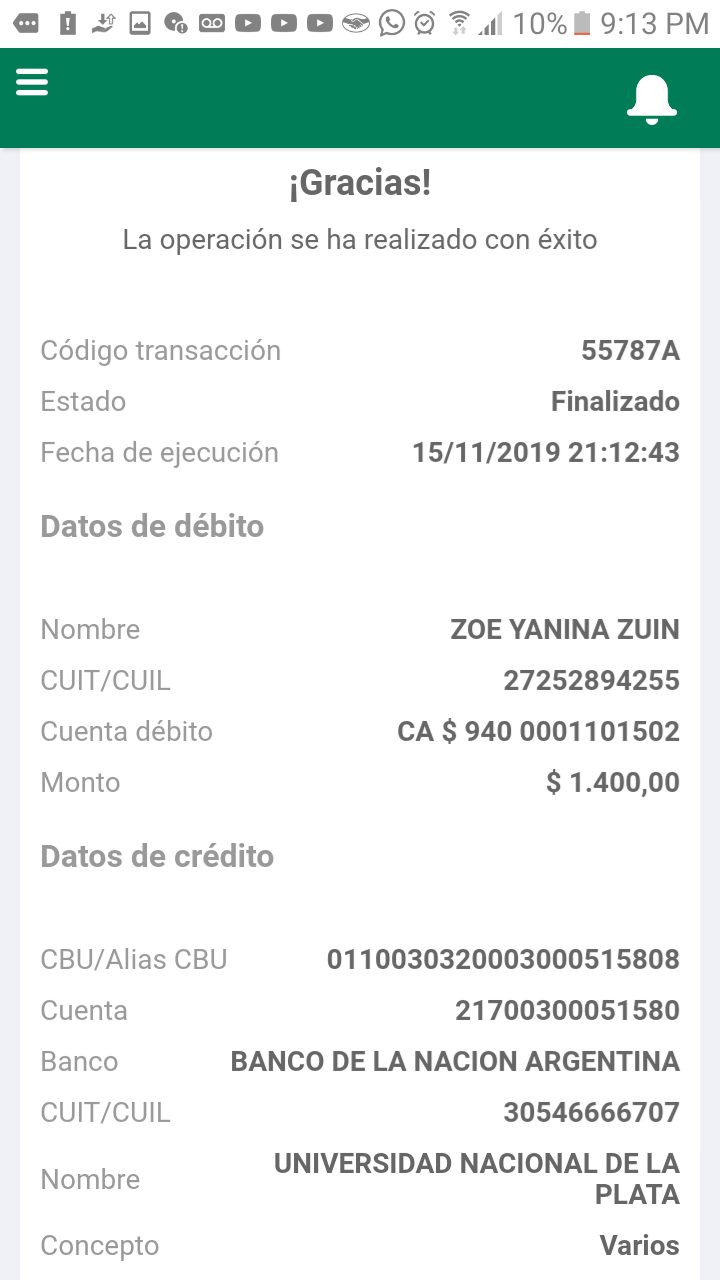Open the notifications bell

[x=651, y=99]
